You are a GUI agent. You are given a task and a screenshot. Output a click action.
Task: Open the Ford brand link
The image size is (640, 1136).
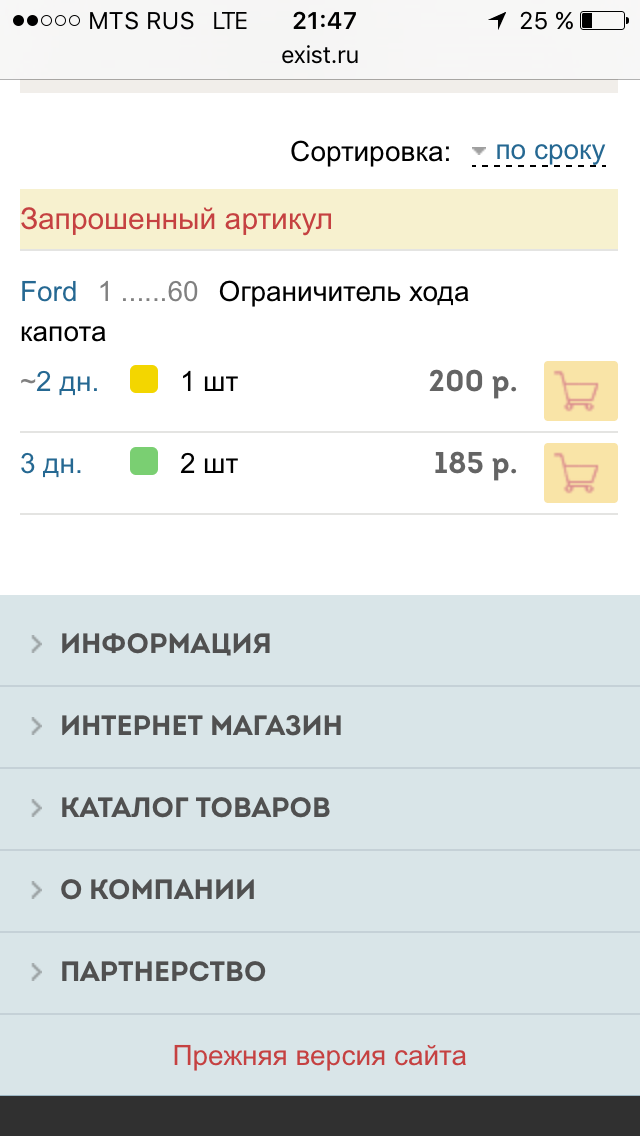coord(49,292)
